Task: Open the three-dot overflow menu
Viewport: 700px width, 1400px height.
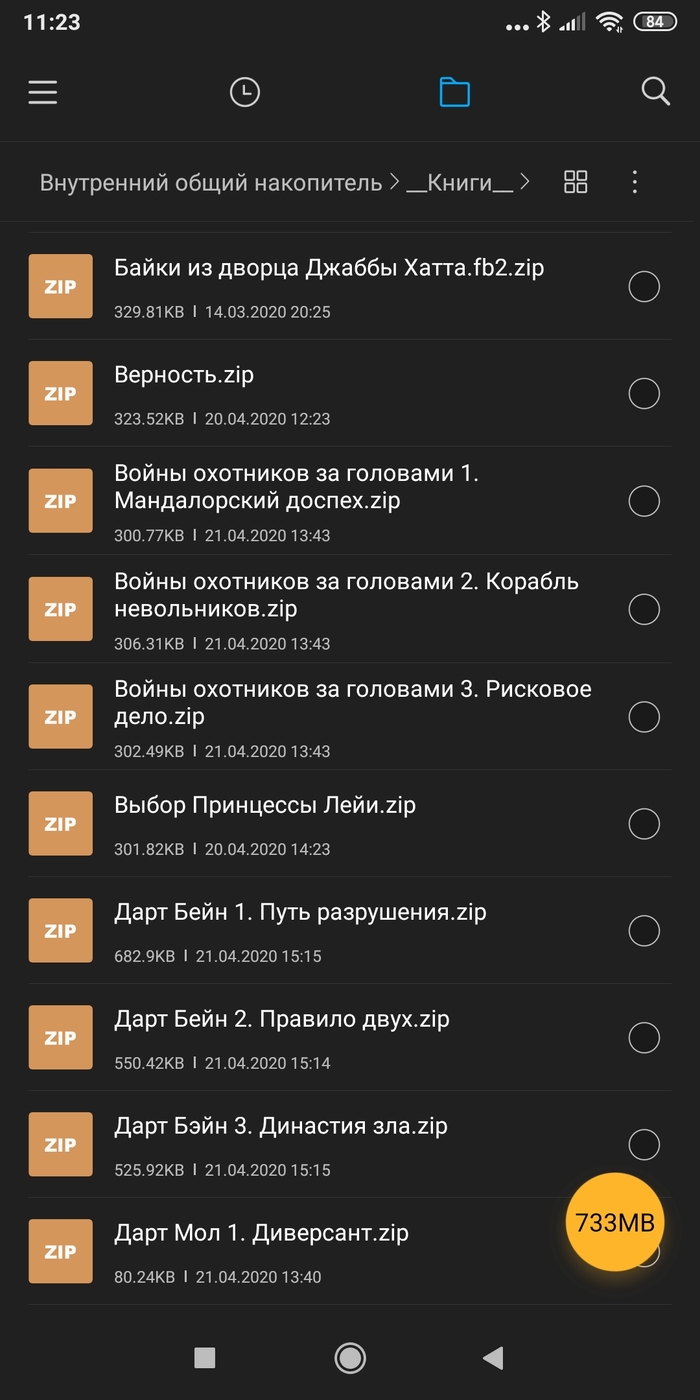Action: [634, 182]
